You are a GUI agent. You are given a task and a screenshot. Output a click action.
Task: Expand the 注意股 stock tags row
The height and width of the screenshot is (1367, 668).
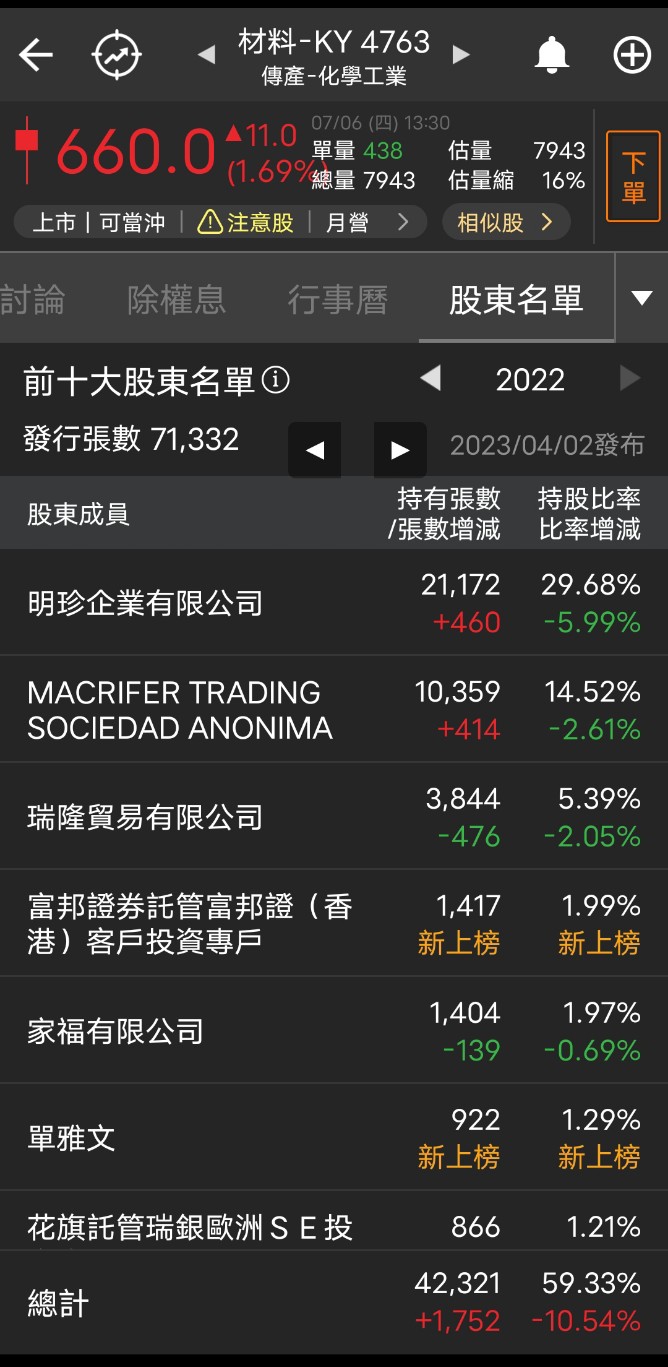pyautogui.click(x=403, y=222)
